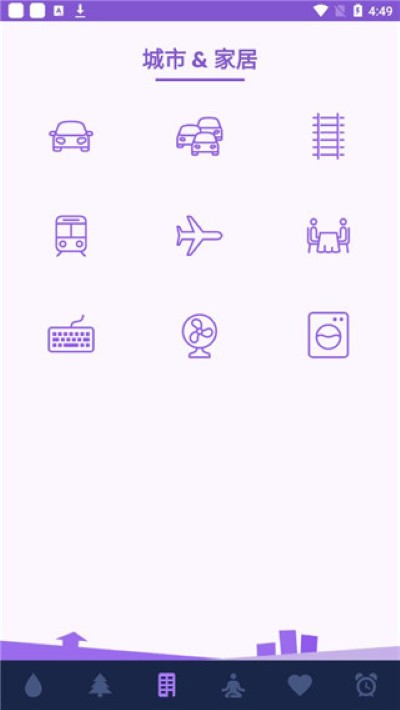Switch to the water drop tab
This screenshot has height=710, width=400.
click(33, 685)
